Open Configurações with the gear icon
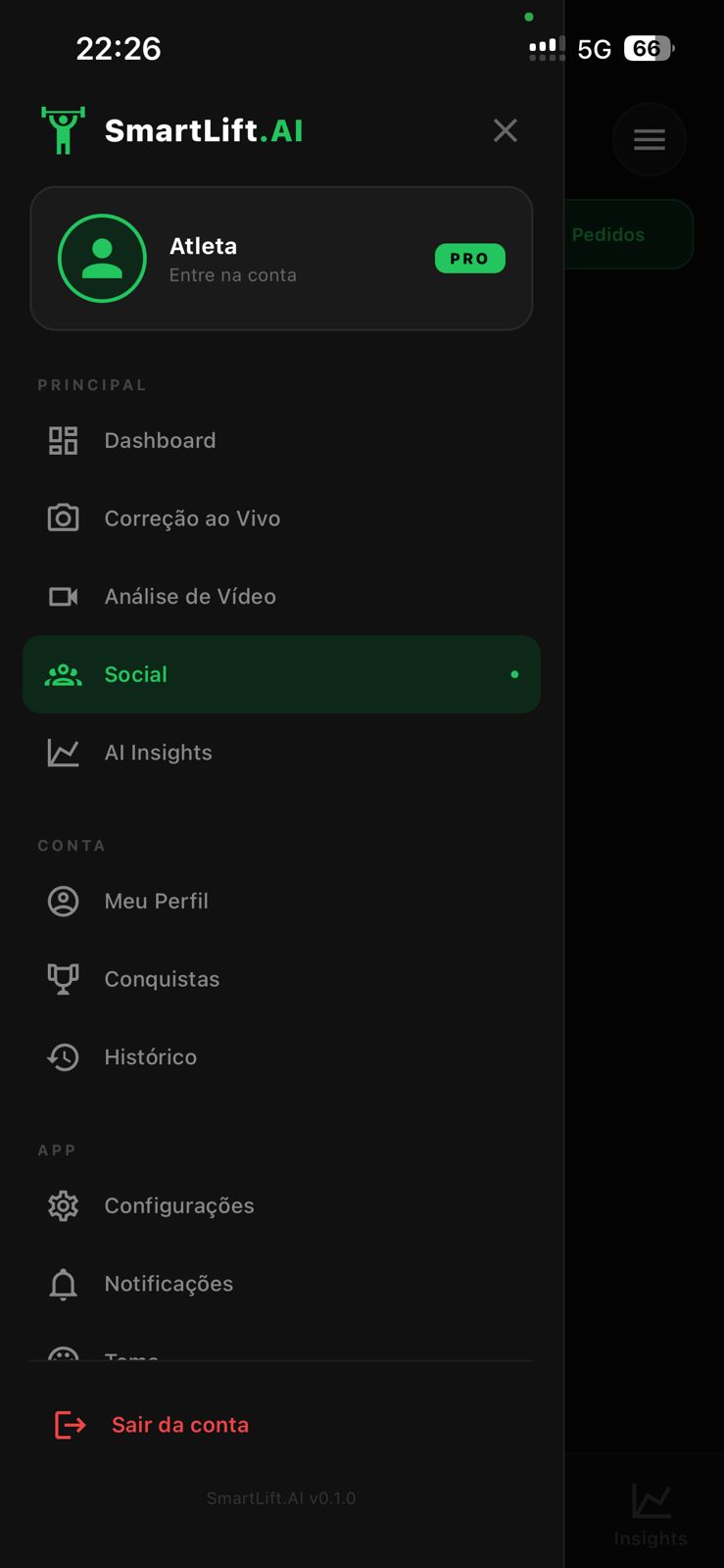The width and height of the screenshot is (724, 1568). pyautogui.click(x=63, y=1205)
